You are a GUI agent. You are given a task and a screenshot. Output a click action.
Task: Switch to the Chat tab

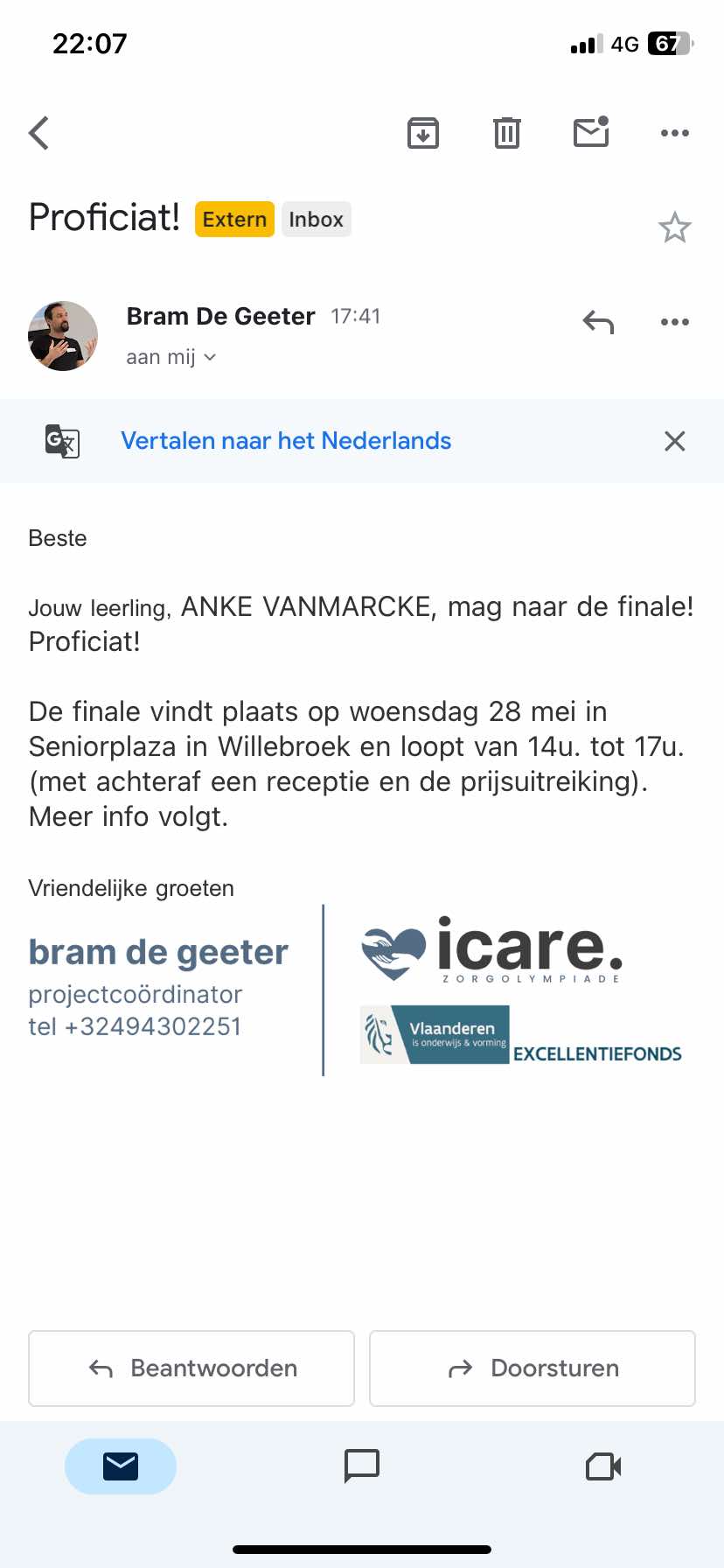[x=362, y=1466]
